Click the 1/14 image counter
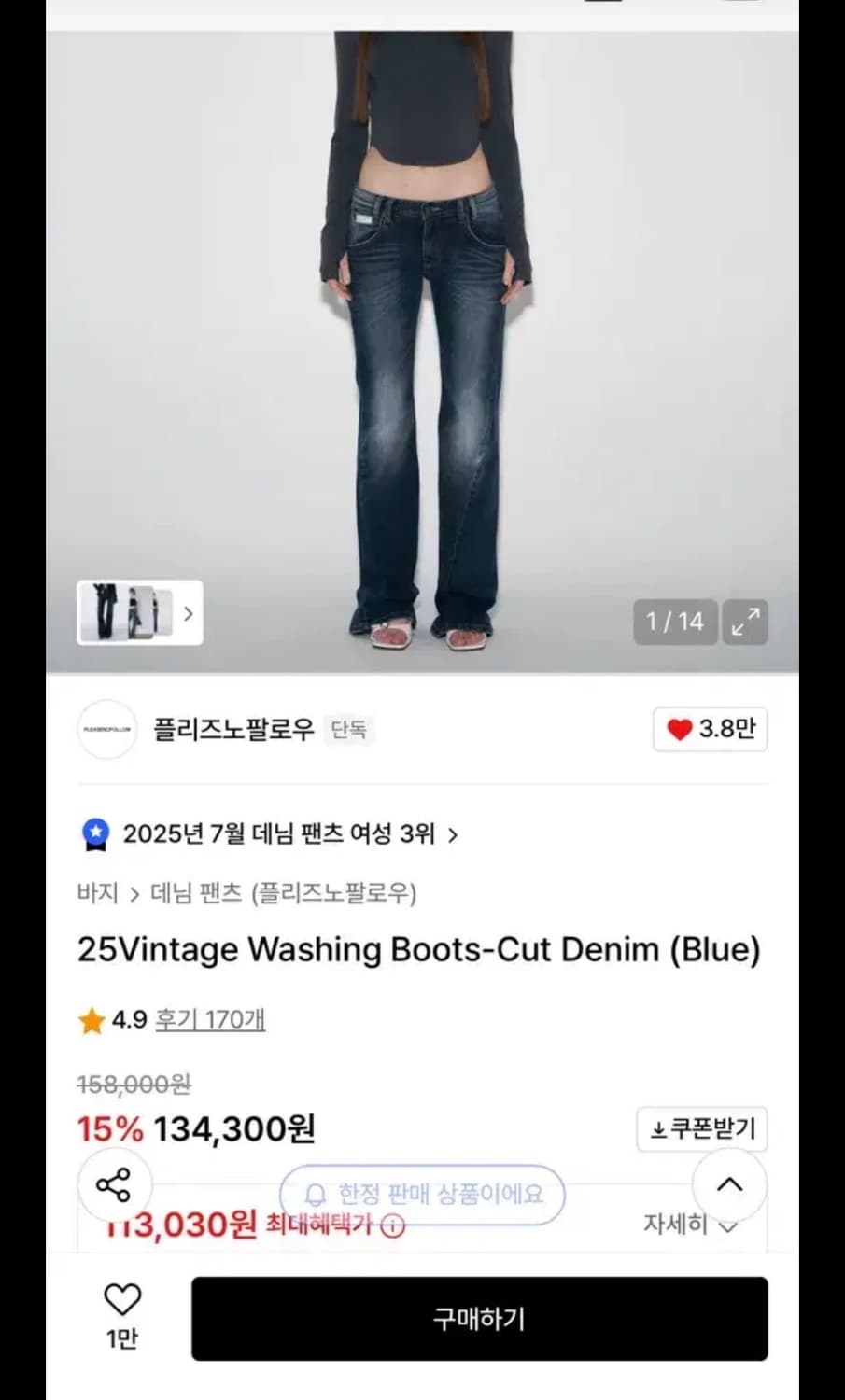This screenshot has width=845, height=1400. click(x=675, y=621)
